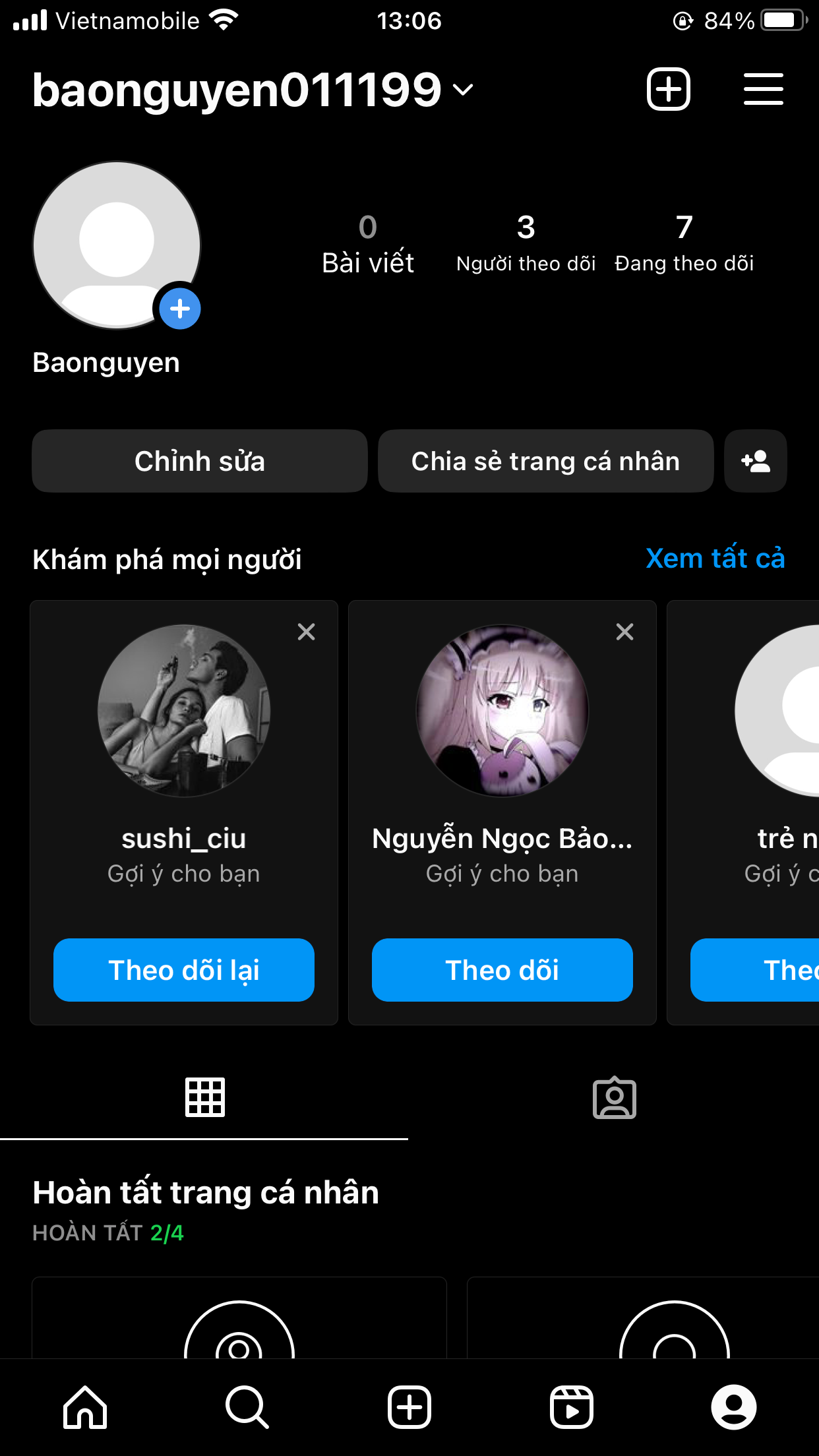Tap the create new post icon at top
819x1456 pixels.
[x=668, y=89]
